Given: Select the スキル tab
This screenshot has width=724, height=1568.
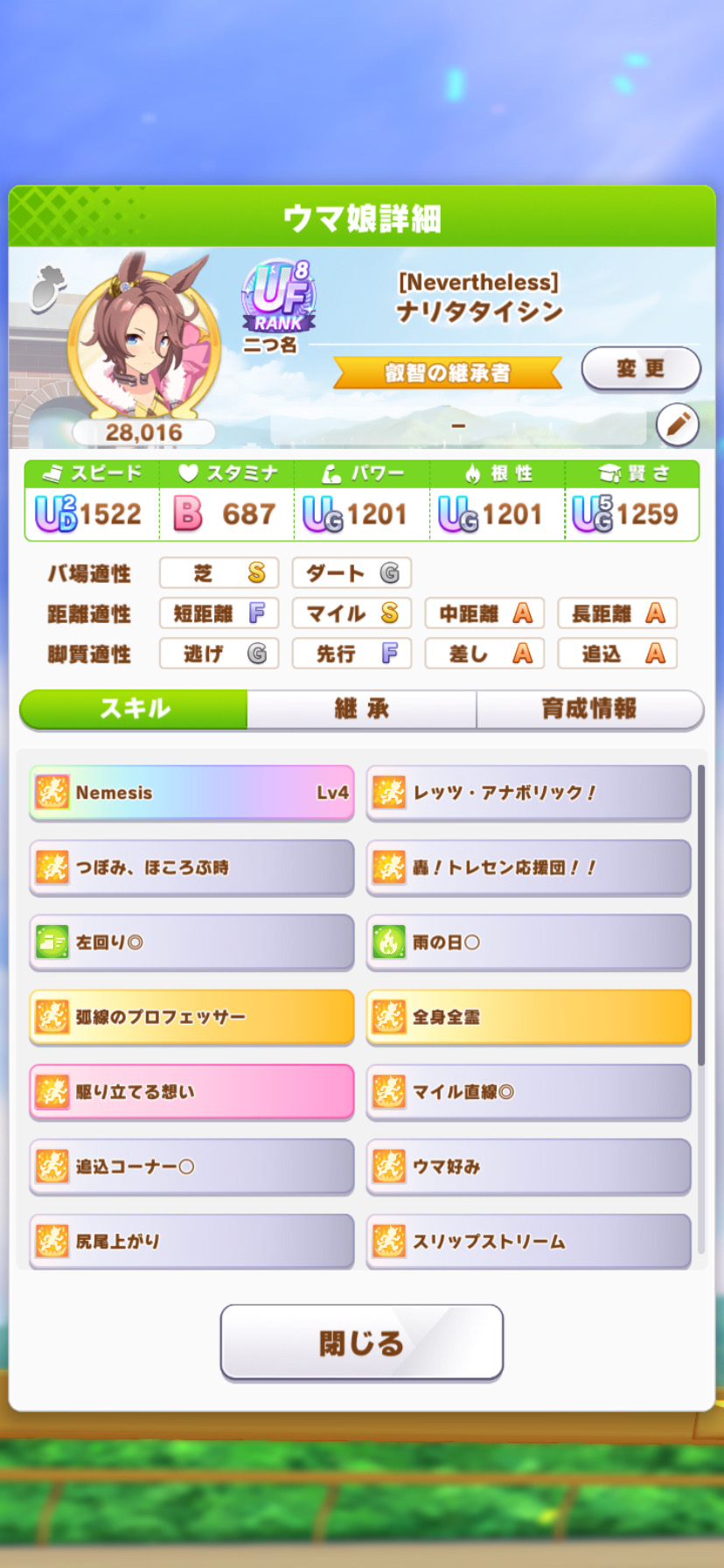Looking at the screenshot, I should [x=134, y=709].
